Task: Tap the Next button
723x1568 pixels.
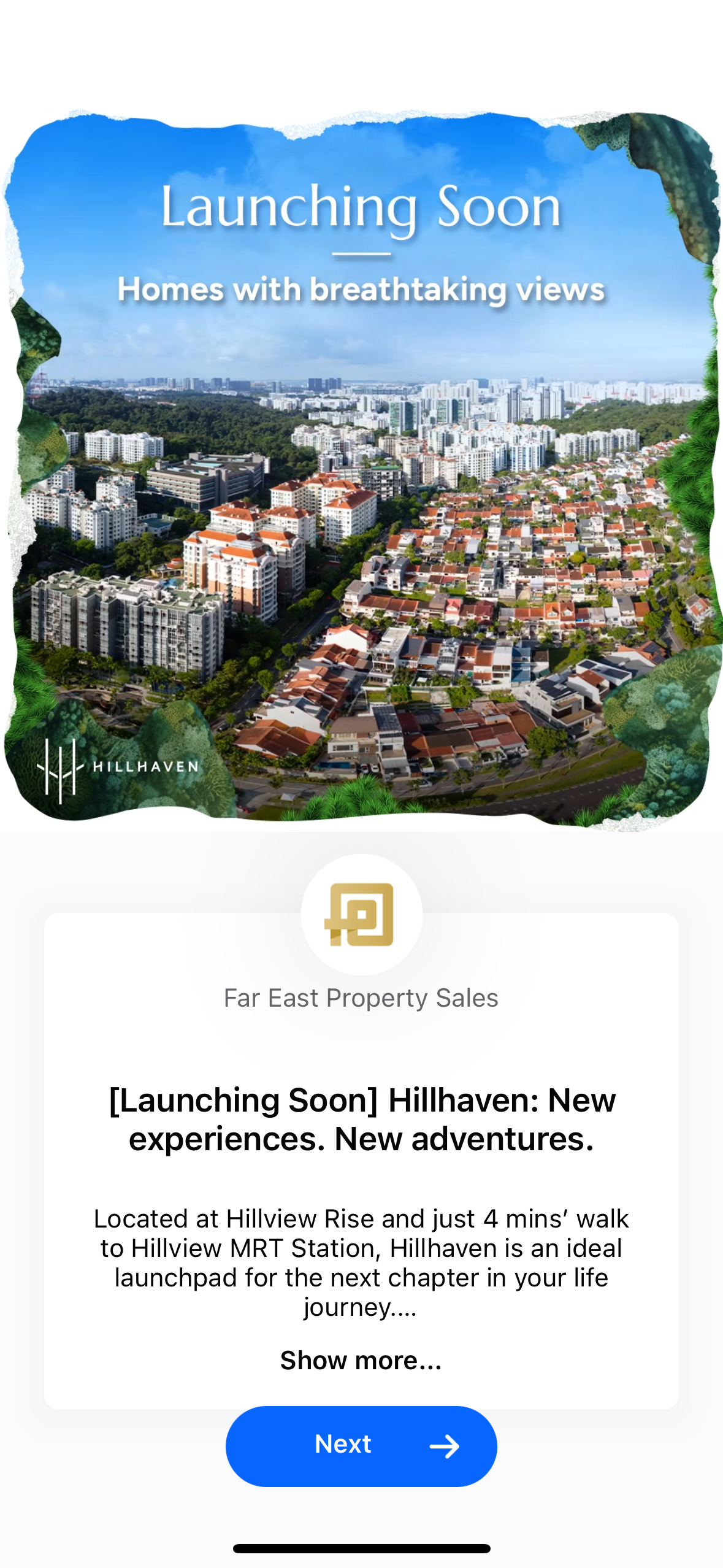Action: 361,1445
